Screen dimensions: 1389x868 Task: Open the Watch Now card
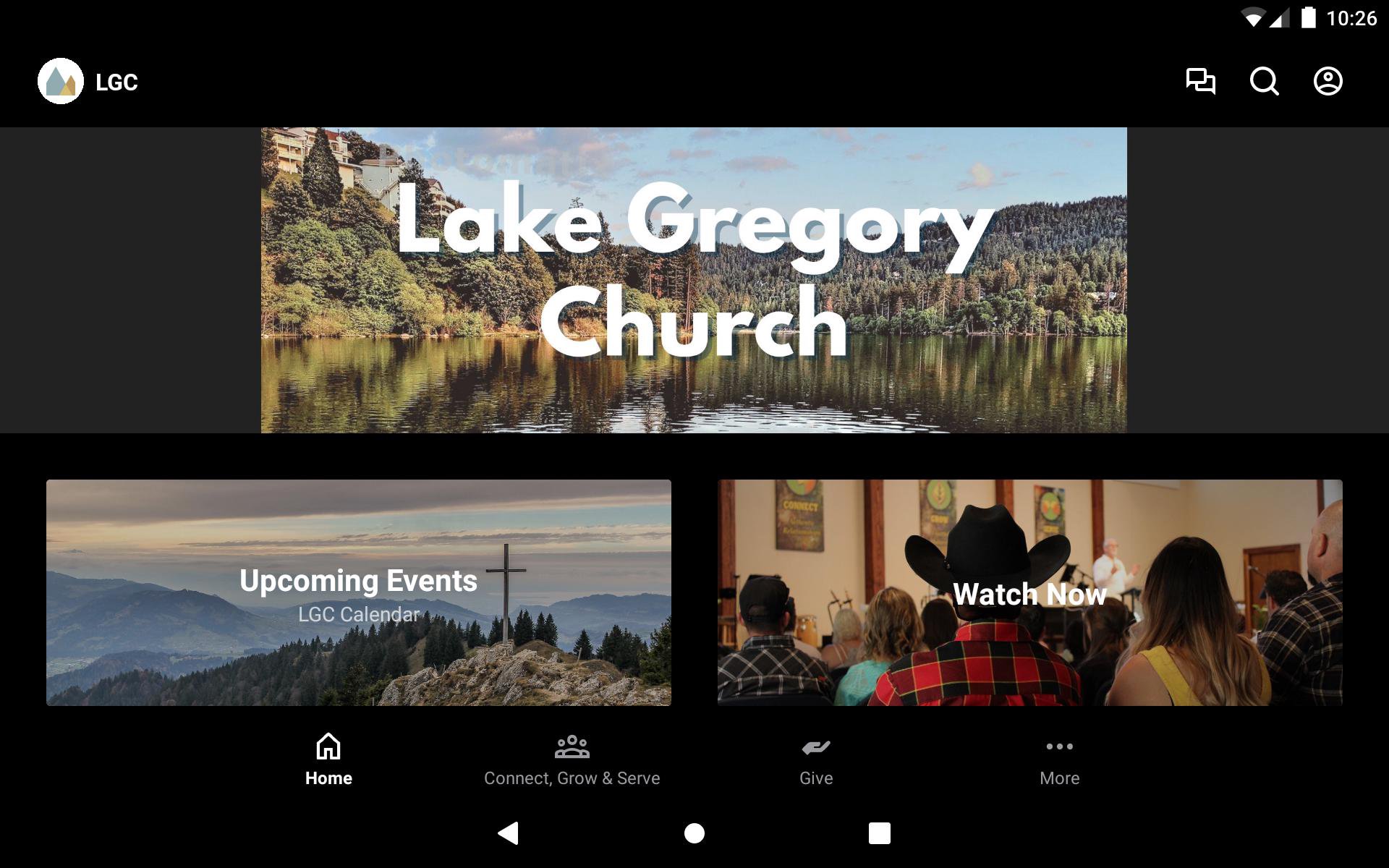1029,592
